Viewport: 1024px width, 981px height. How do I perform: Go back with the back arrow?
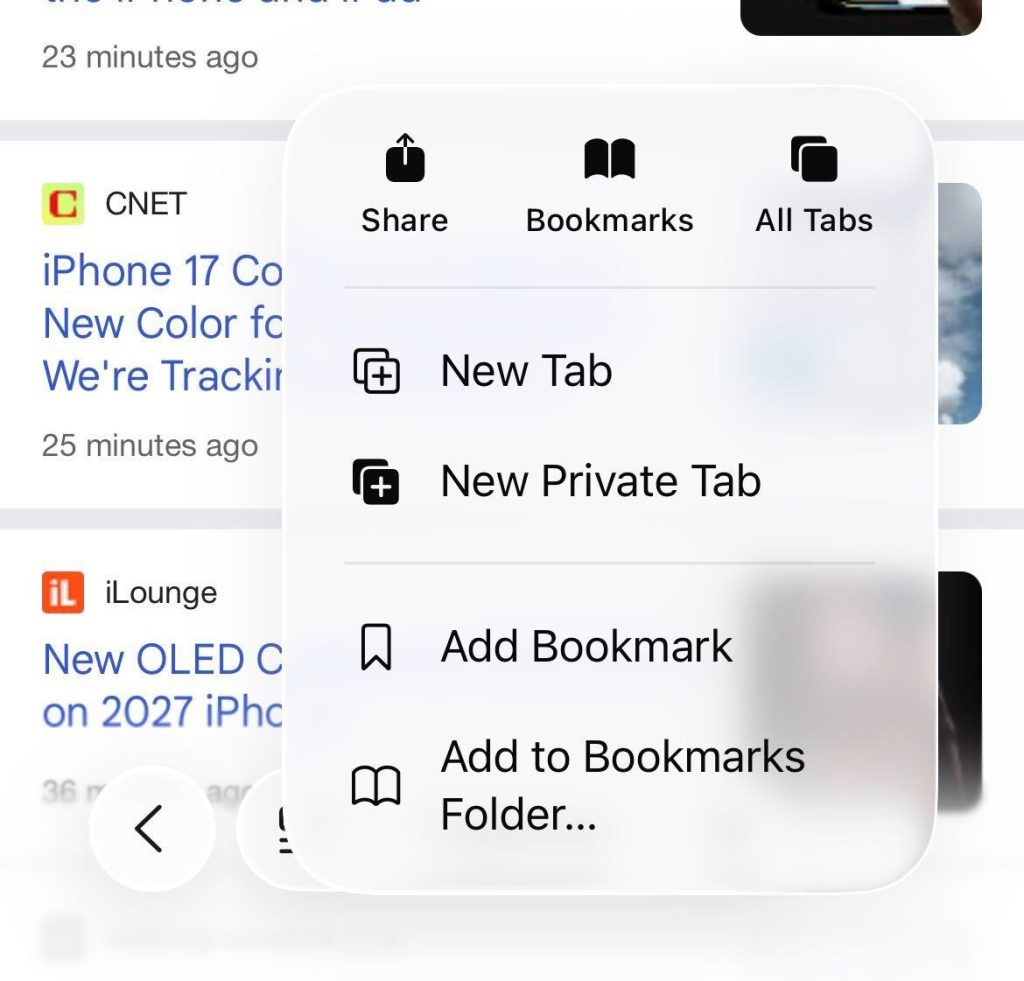pyautogui.click(x=150, y=828)
